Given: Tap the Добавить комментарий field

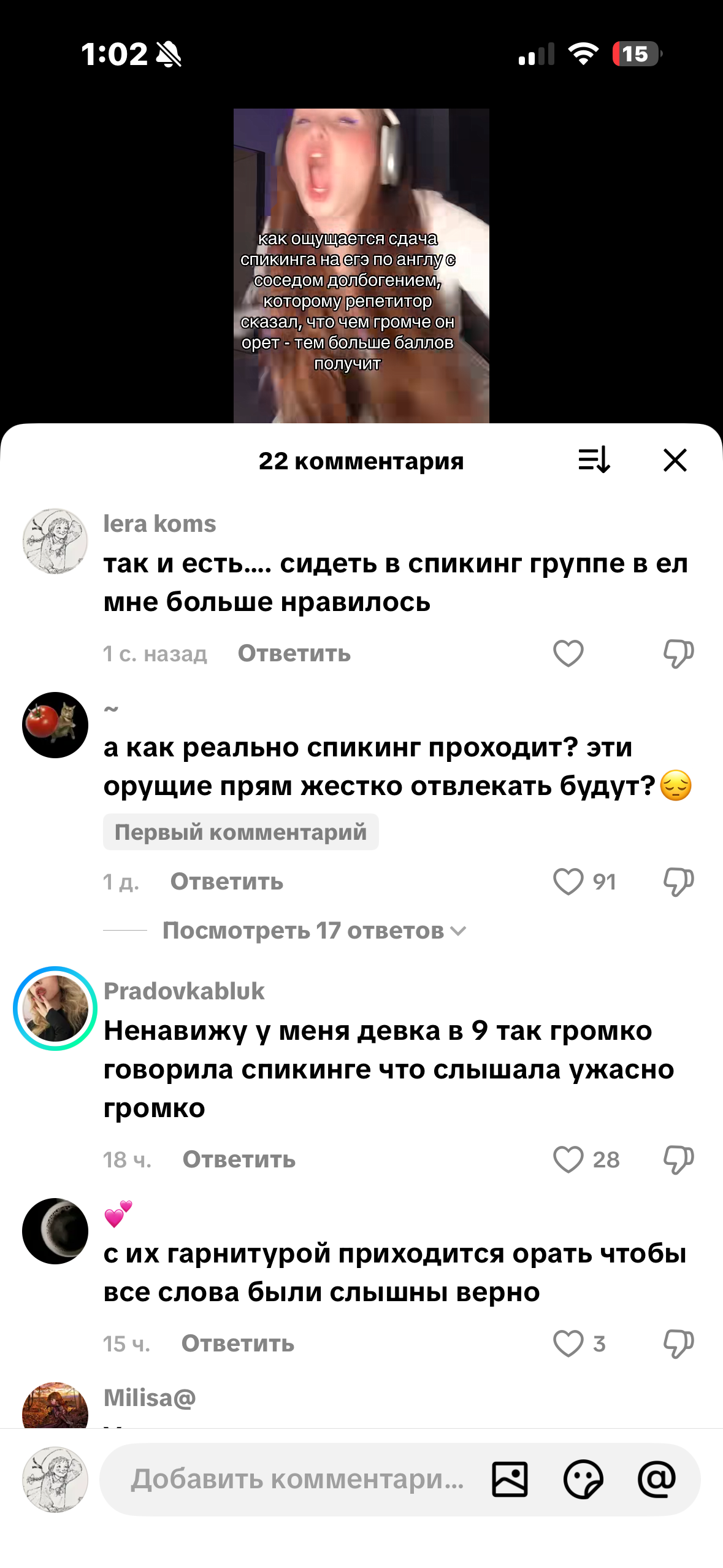Looking at the screenshot, I should click(297, 1480).
